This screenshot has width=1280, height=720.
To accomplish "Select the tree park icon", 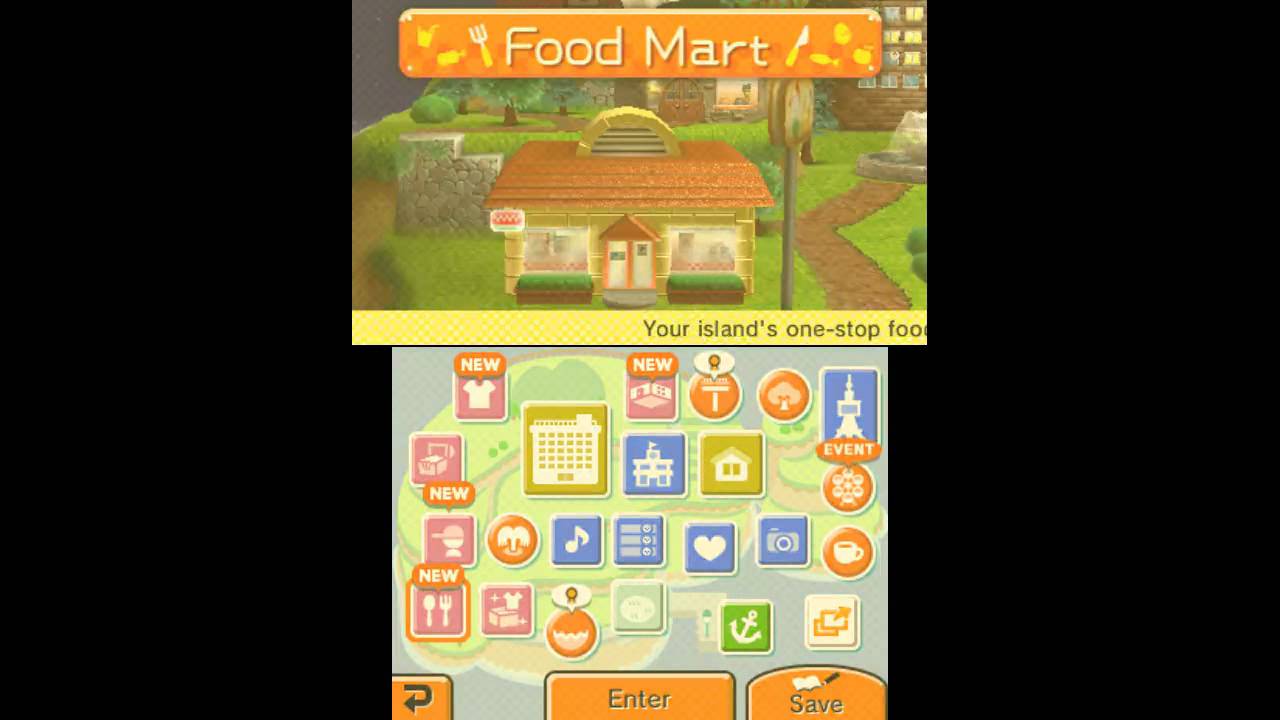I will click(783, 396).
